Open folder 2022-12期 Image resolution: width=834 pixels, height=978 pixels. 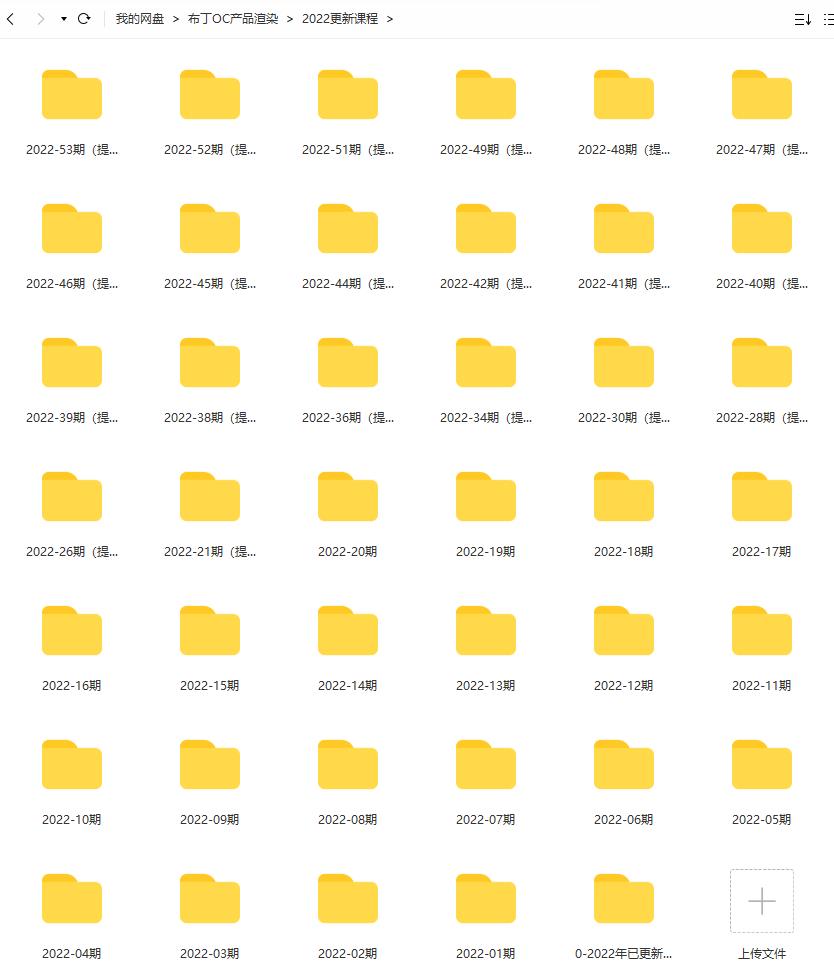[624, 632]
